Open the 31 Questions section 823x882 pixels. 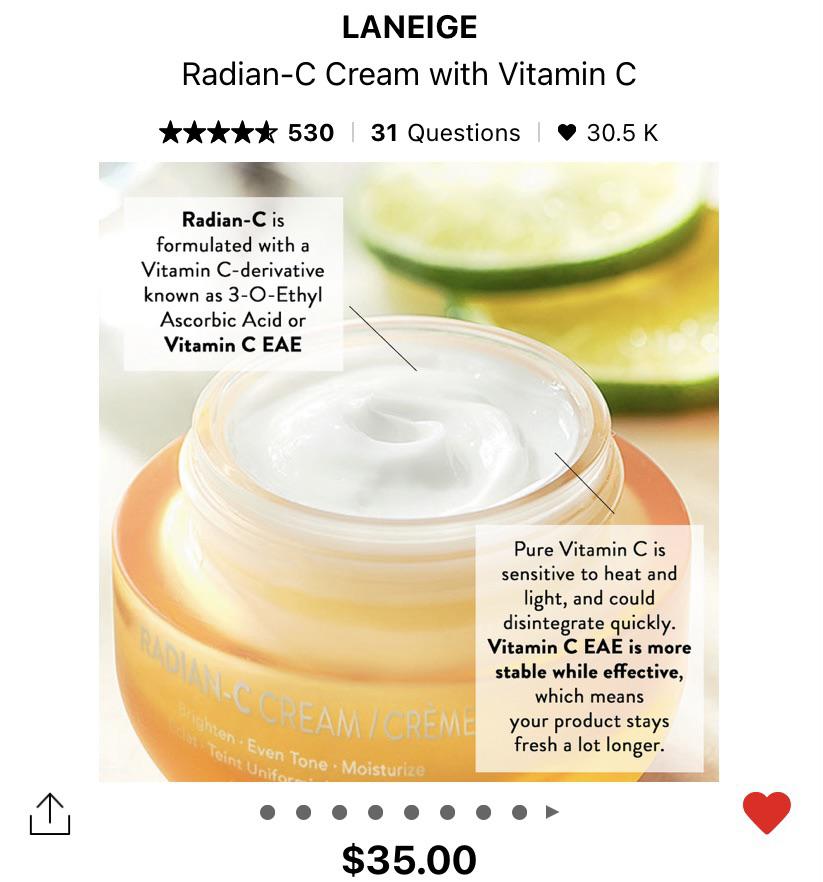446,132
